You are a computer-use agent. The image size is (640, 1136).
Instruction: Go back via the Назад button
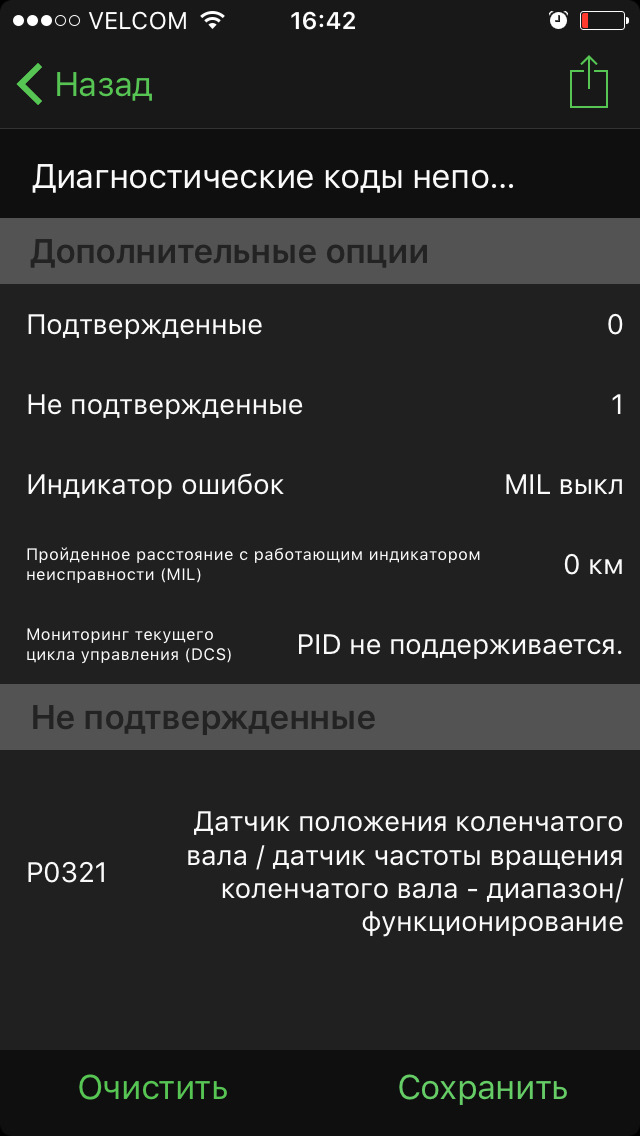point(85,85)
